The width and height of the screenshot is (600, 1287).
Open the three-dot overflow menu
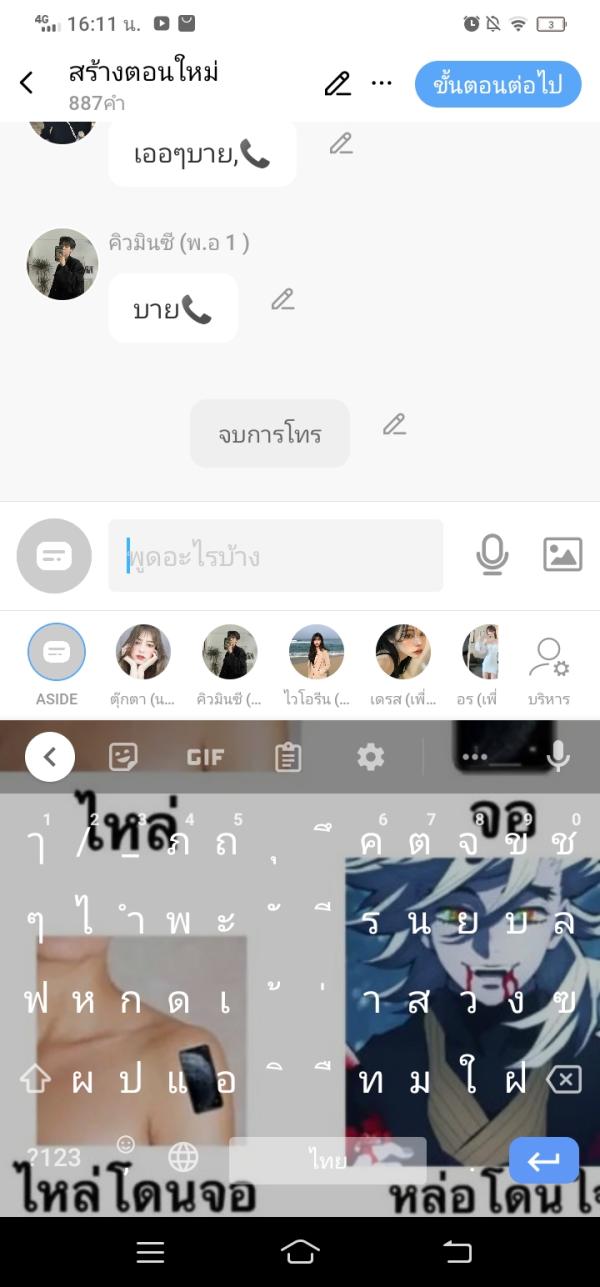tap(382, 83)
